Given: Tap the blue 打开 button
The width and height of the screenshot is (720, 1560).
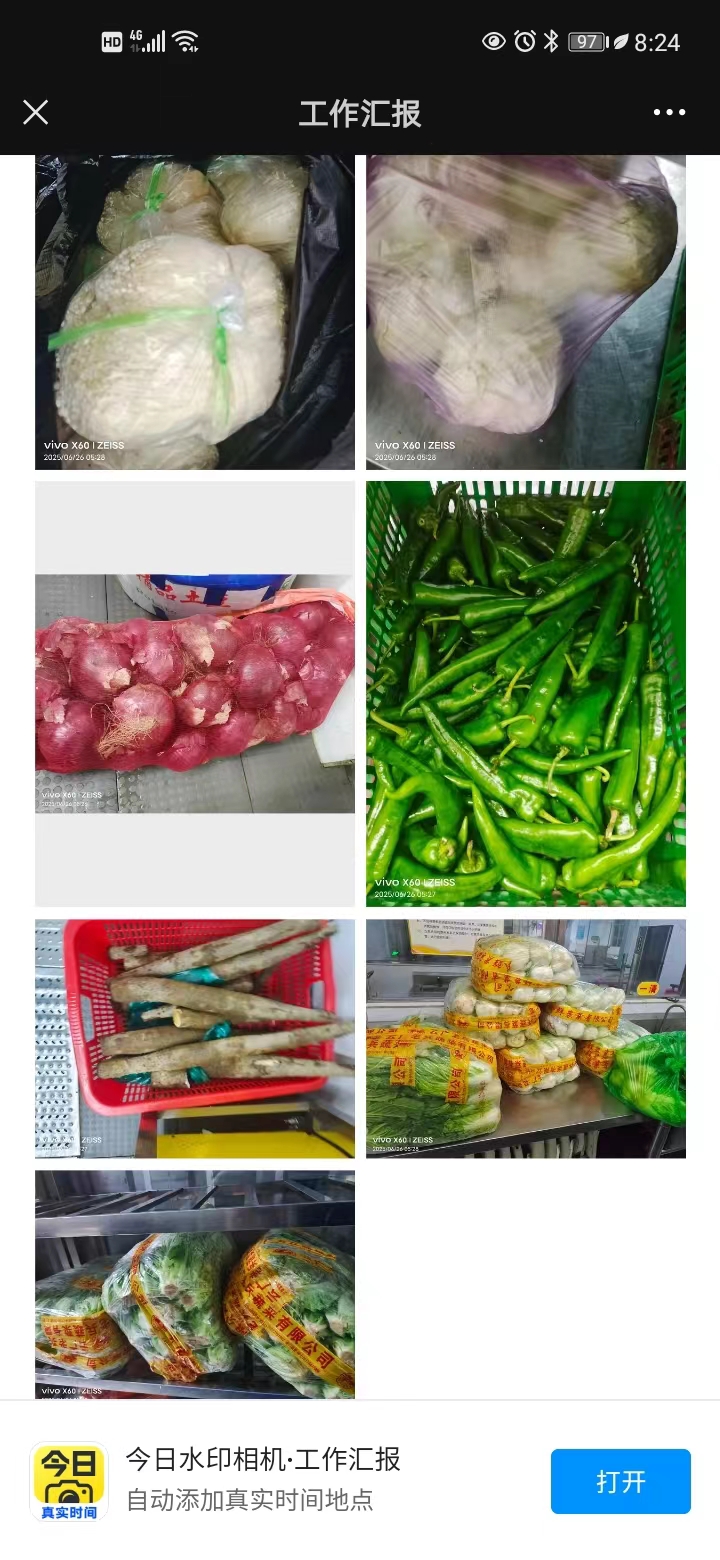Looking at the screenshot, I should tap(620, 1481).
